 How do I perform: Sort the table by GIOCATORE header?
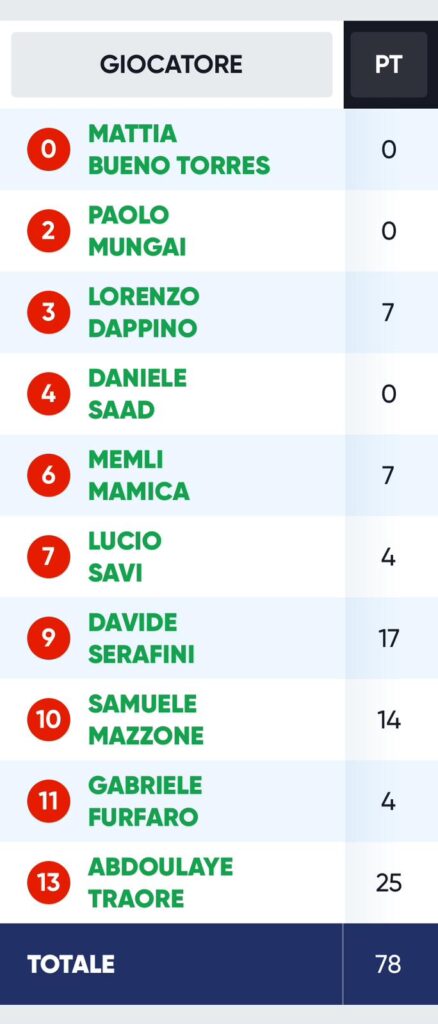pos(172,65)
